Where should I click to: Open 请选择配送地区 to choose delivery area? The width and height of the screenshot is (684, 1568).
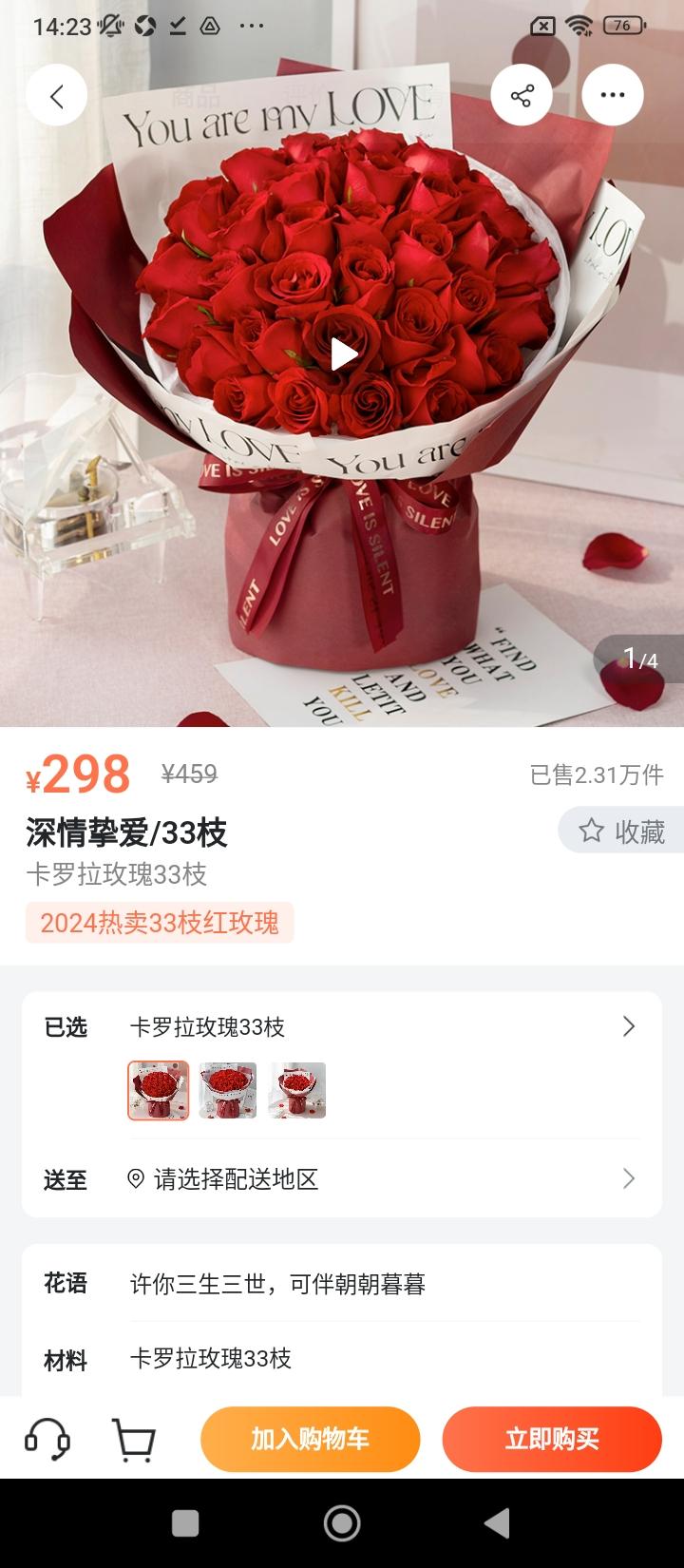coord(237,1179)
